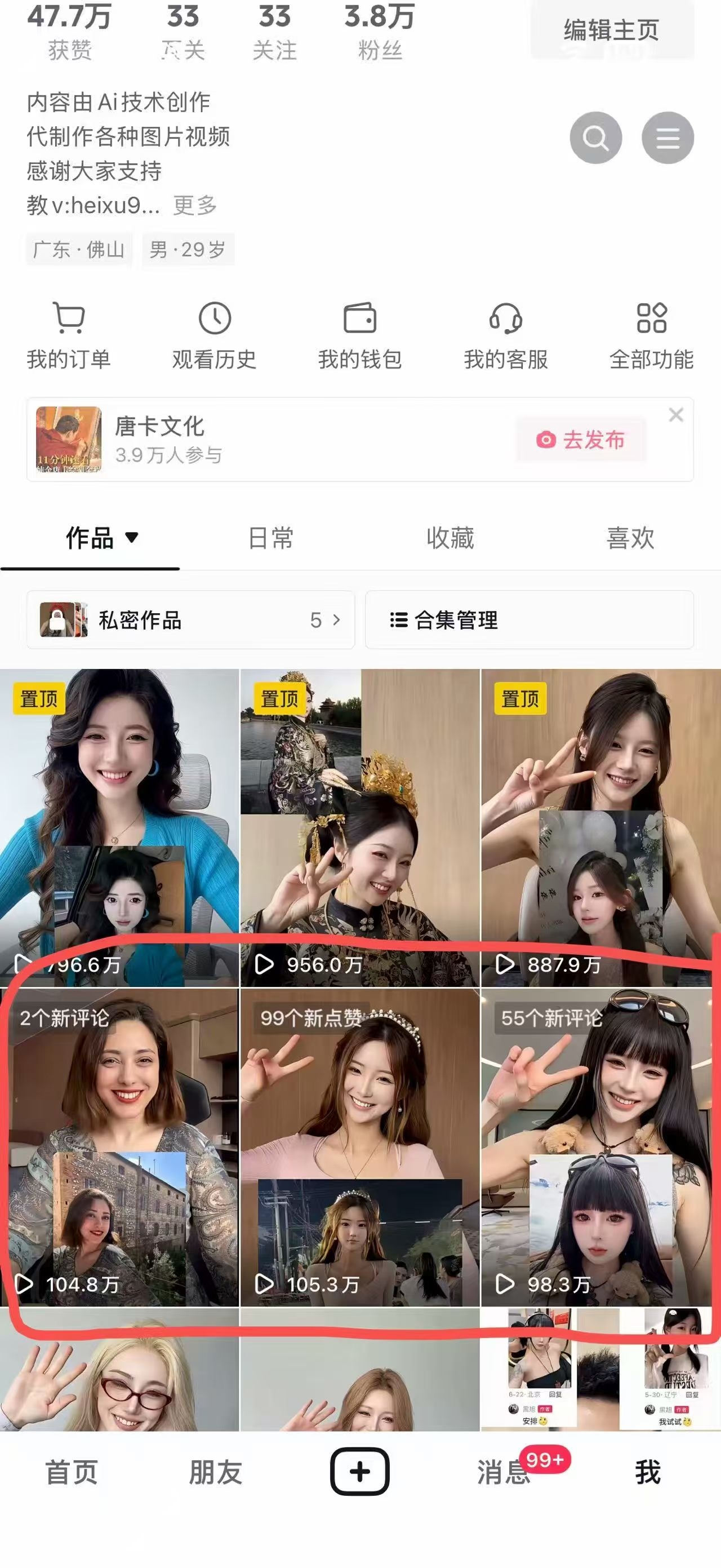Viewport: 721px width, 1568px height.
Task: Open 私密作品
Action: pos(190,619)
